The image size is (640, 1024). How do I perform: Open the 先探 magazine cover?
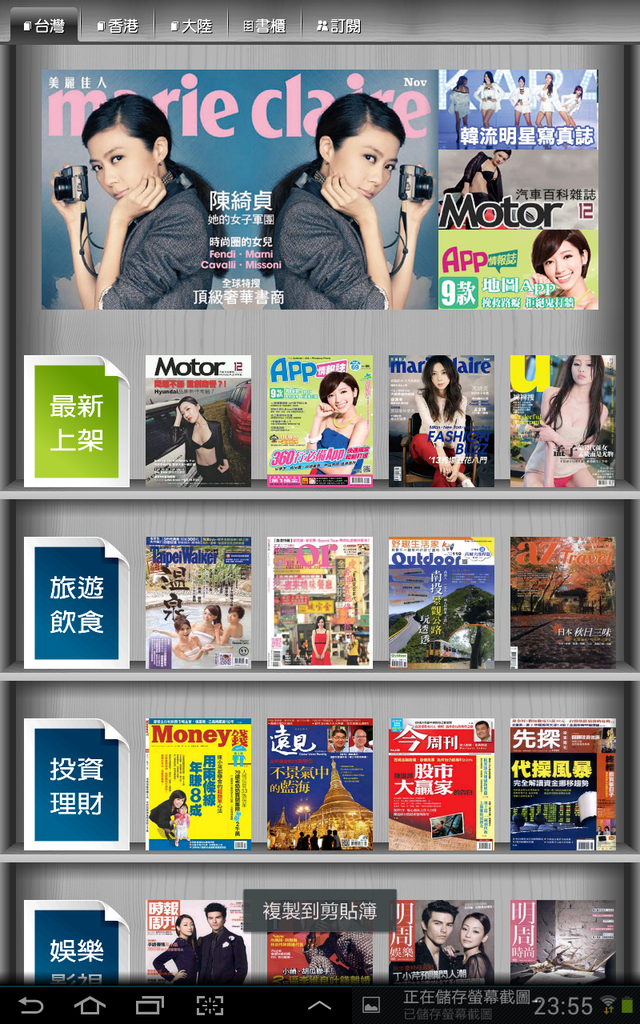(563, 785)
